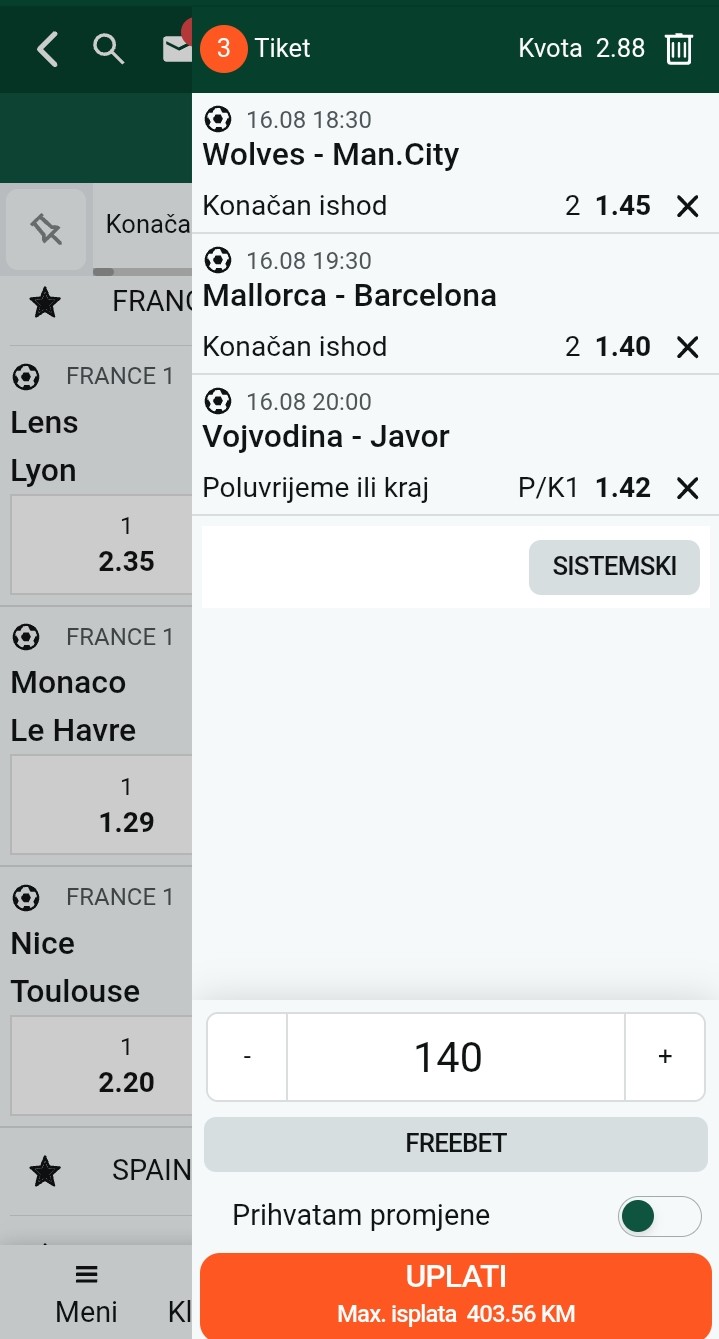Remove Vojvodina - Javor from the ticket
Image resolution: width=719 pixels, height=1339 pixels.
tap(687, 488)
